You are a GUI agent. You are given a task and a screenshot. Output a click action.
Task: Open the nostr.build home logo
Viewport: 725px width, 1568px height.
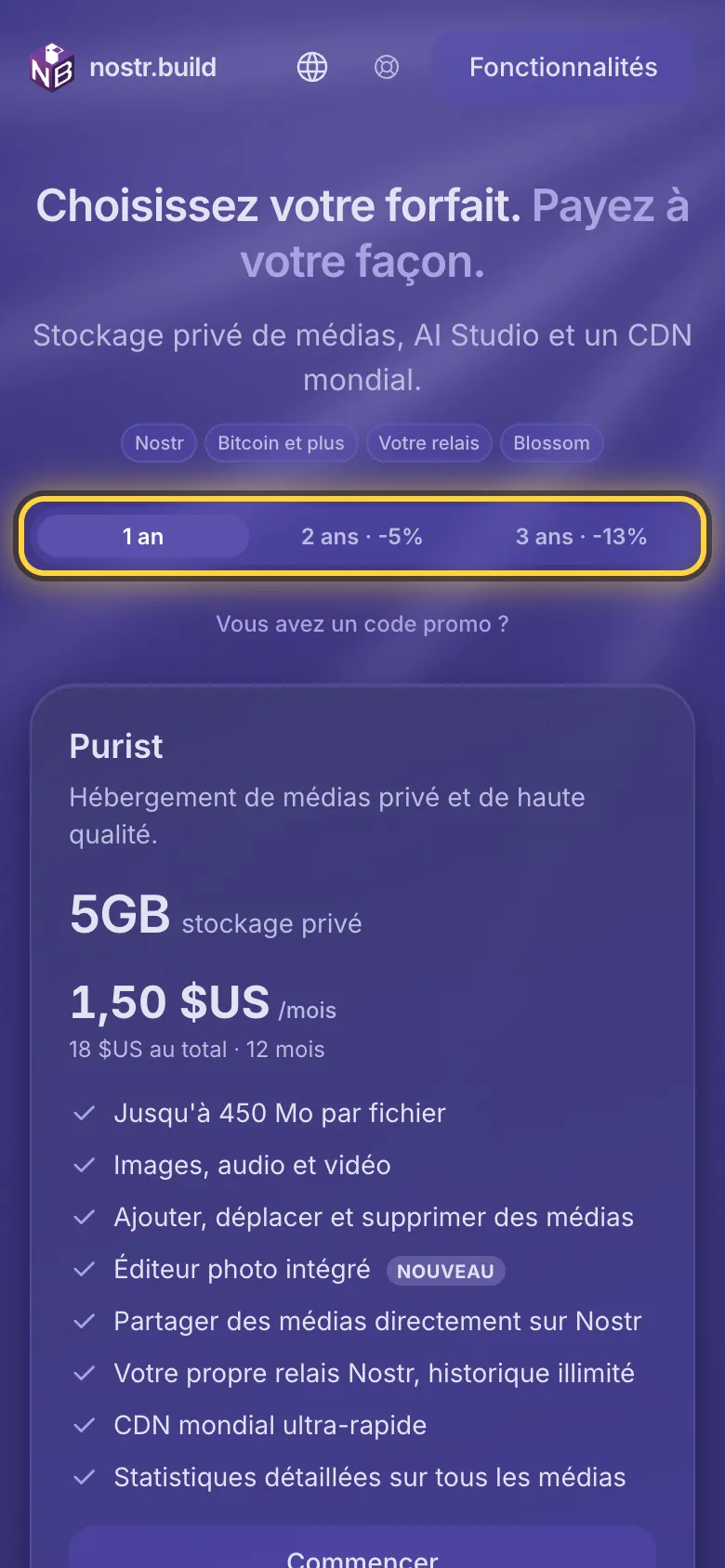point(123,67)
